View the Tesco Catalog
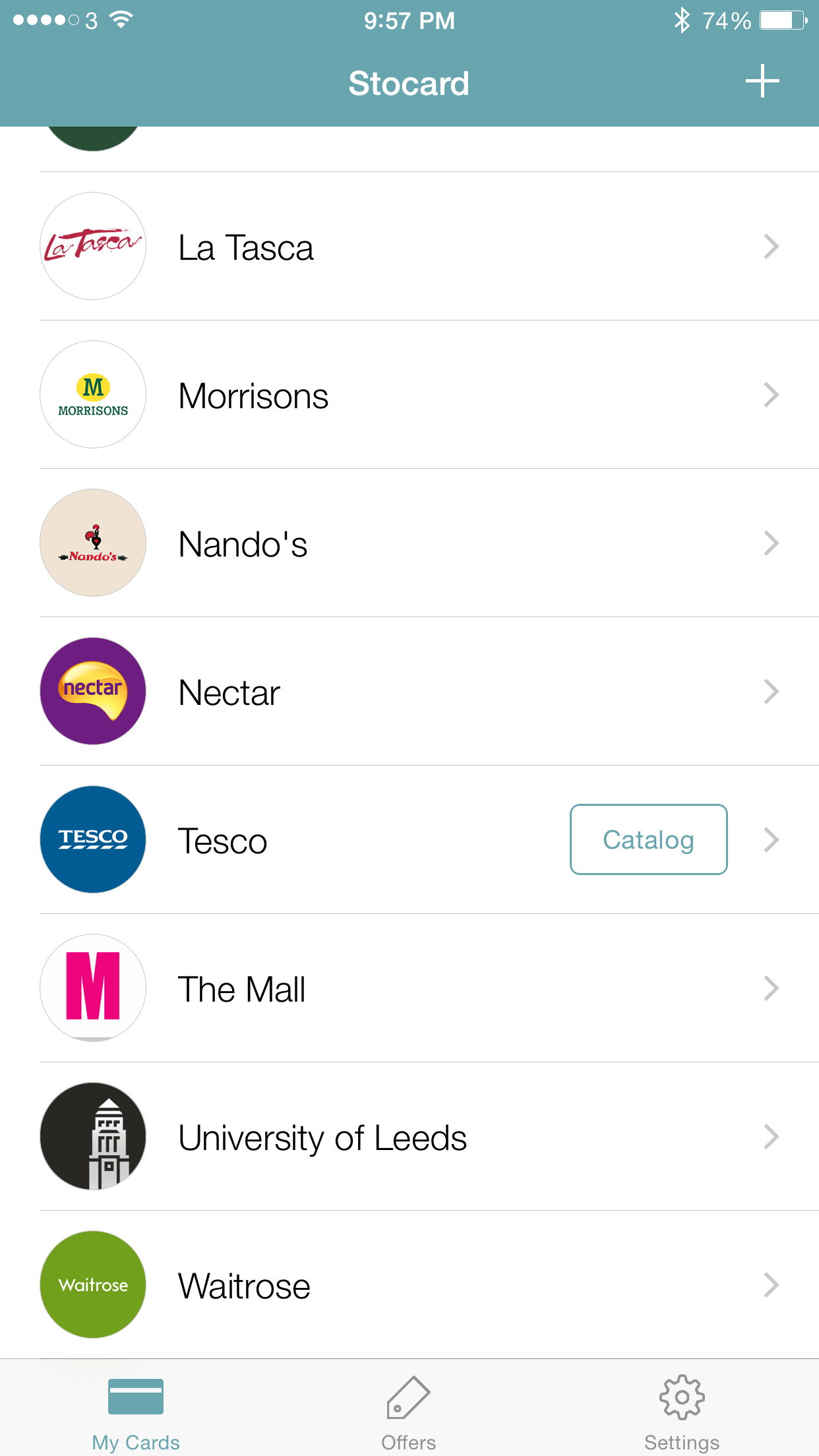This screenshot has width=819, height=1456. click(649, 839)
